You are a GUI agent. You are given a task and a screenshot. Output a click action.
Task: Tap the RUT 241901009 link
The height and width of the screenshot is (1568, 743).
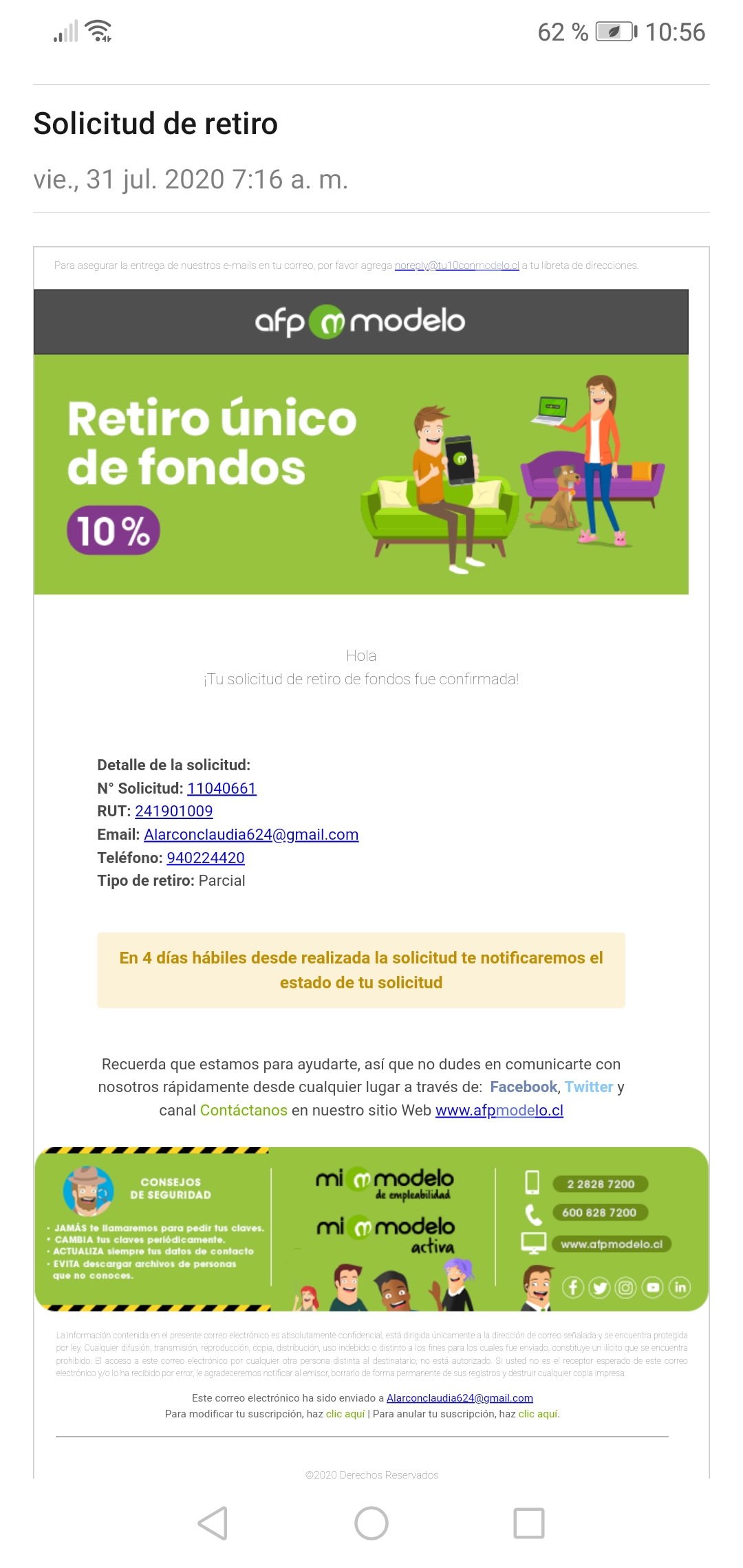point(174,812)
